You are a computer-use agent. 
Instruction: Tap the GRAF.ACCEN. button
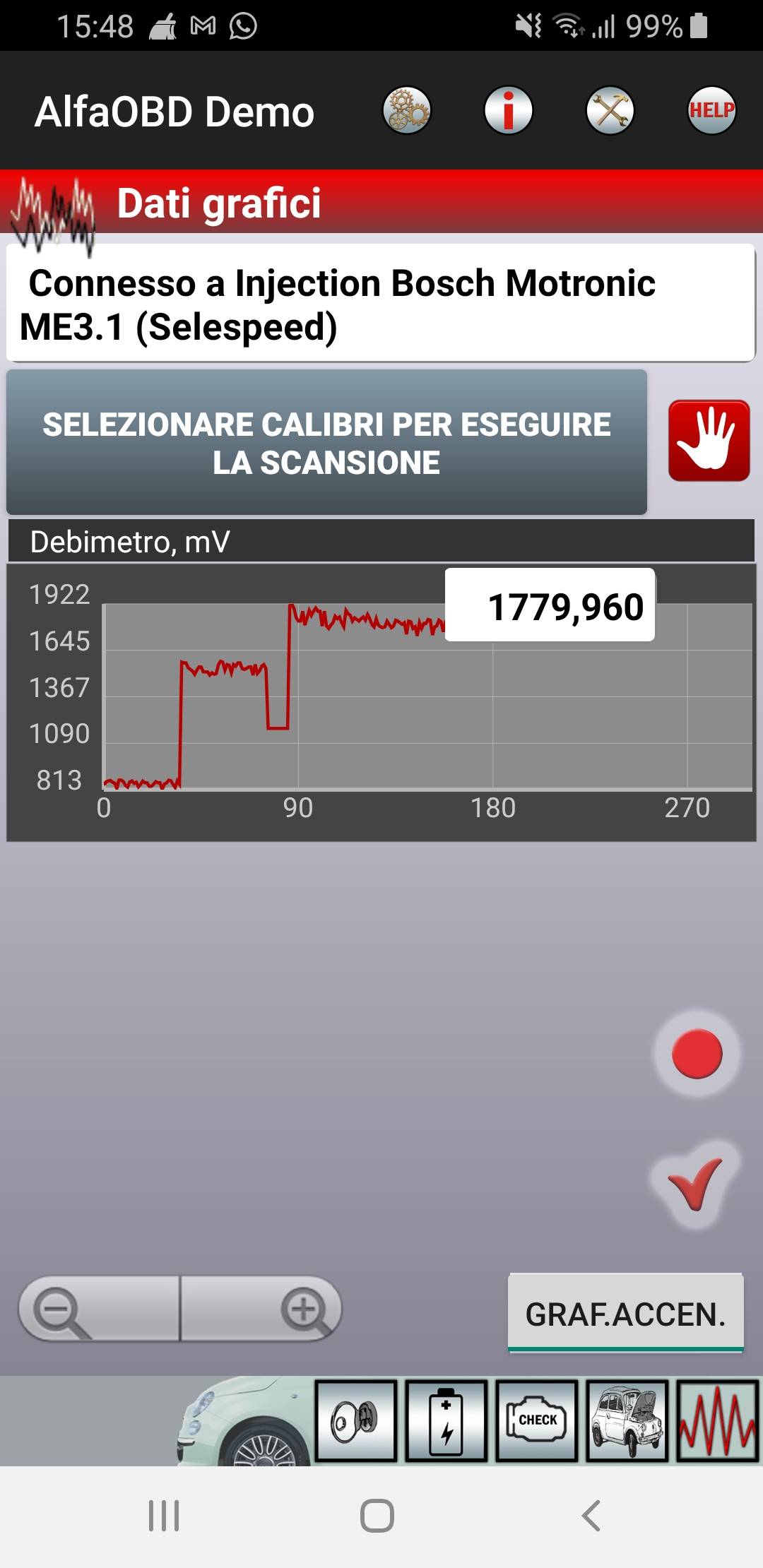[x=626, y=1314]
